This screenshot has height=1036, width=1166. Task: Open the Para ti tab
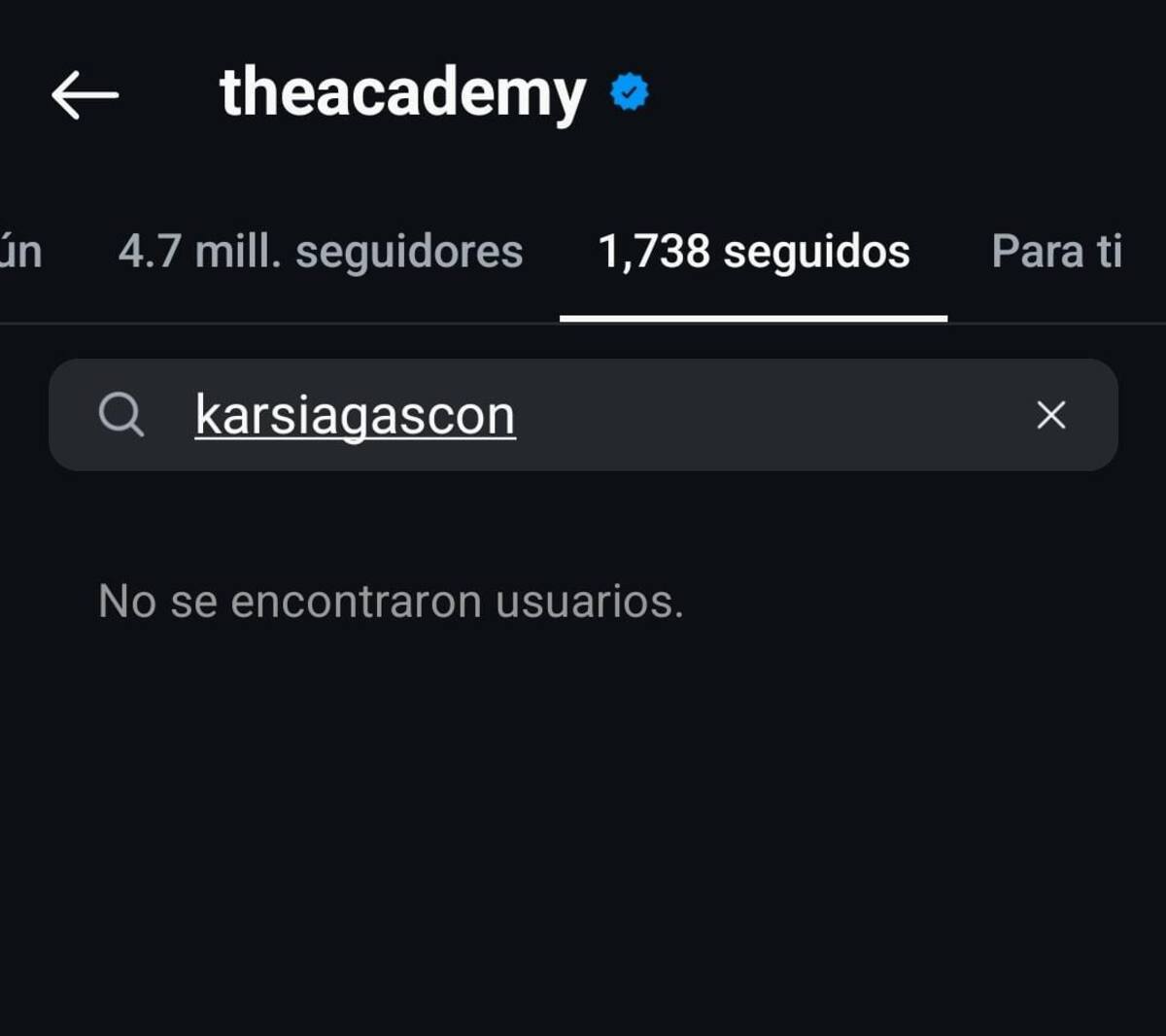coord(1056,252)
